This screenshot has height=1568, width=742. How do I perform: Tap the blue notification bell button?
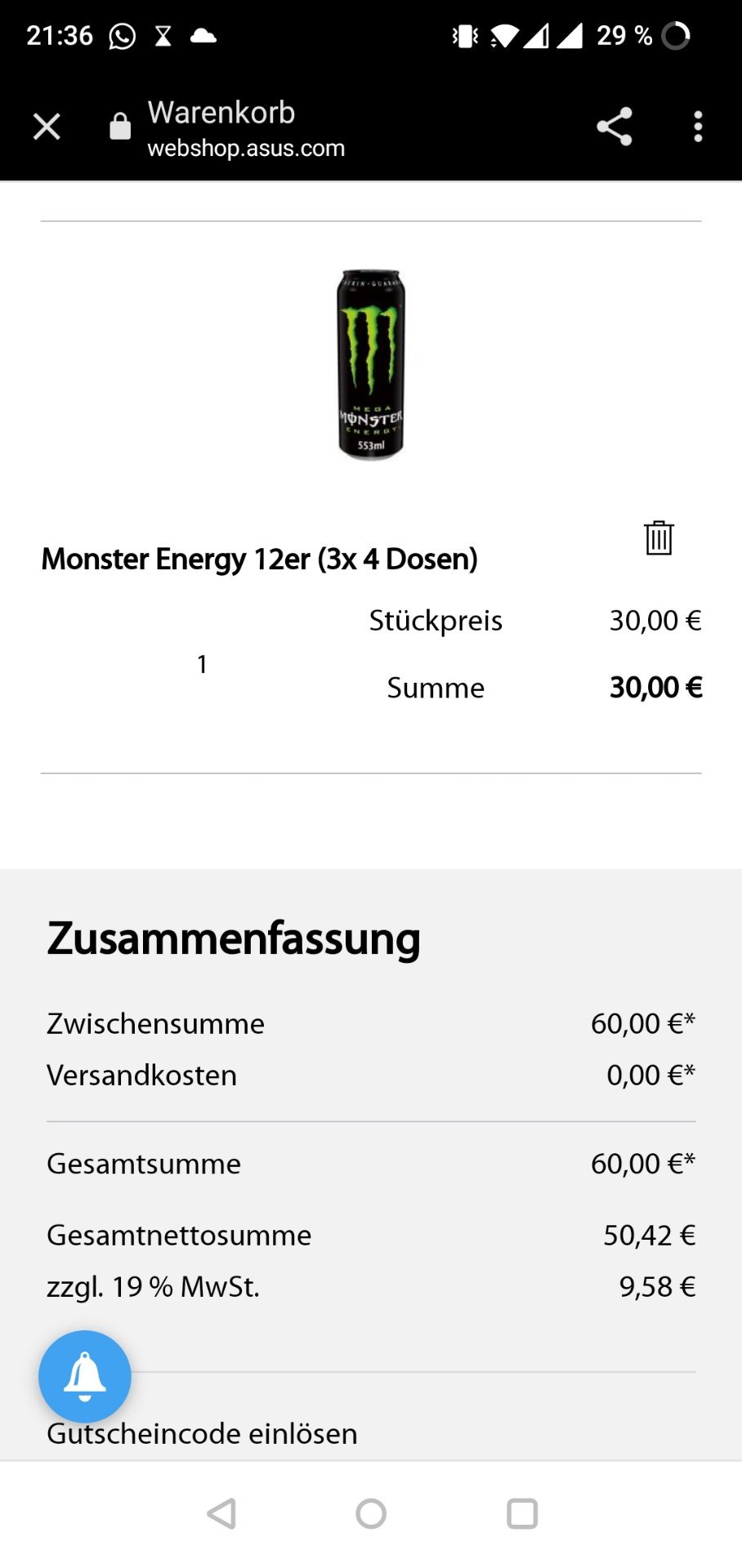click(x=85, y=1376)
